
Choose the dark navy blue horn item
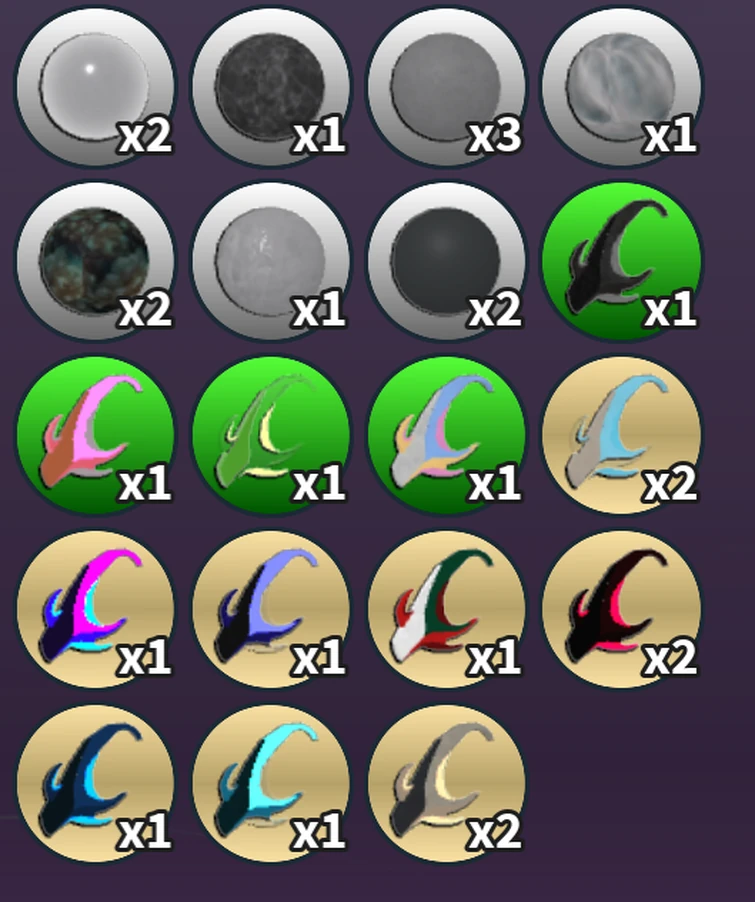(x=95, y=782)
